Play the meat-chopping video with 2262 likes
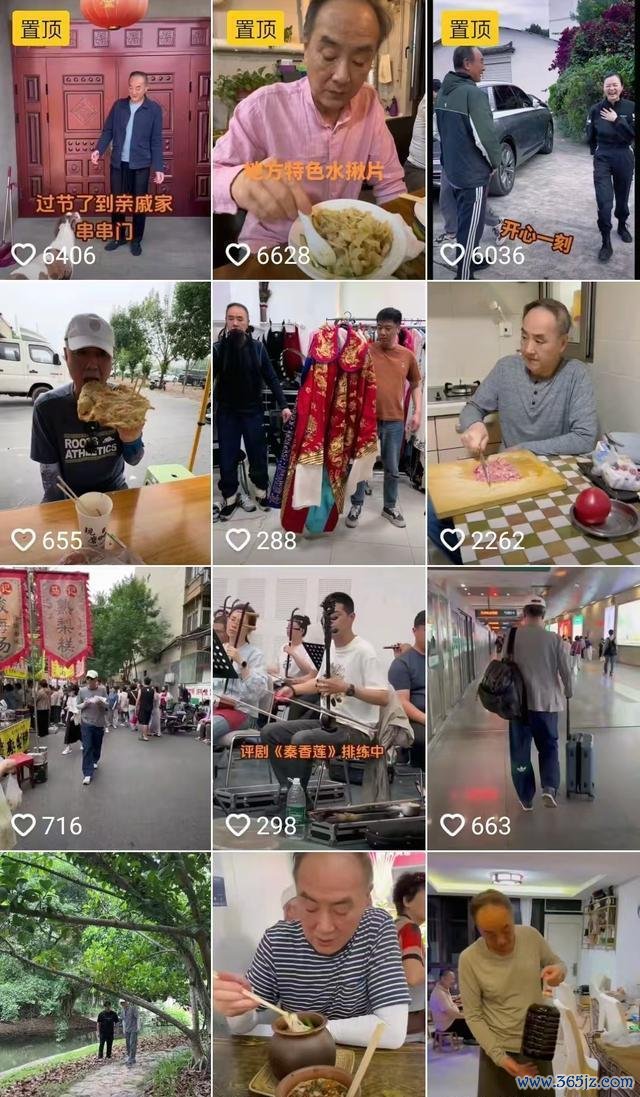Image resolution: width=640 pixels, height=1097 pixels. (534, 423)
